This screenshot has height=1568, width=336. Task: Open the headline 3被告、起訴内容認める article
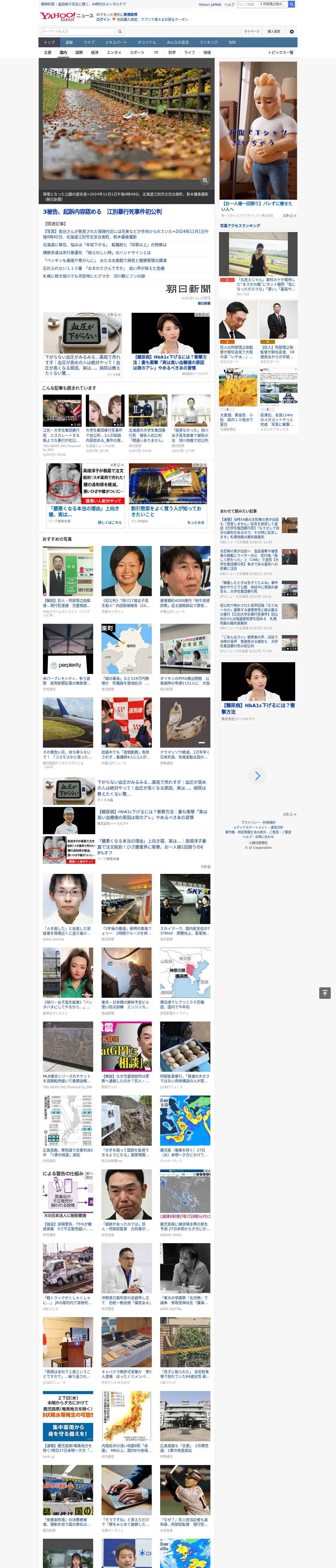[102, 212]
